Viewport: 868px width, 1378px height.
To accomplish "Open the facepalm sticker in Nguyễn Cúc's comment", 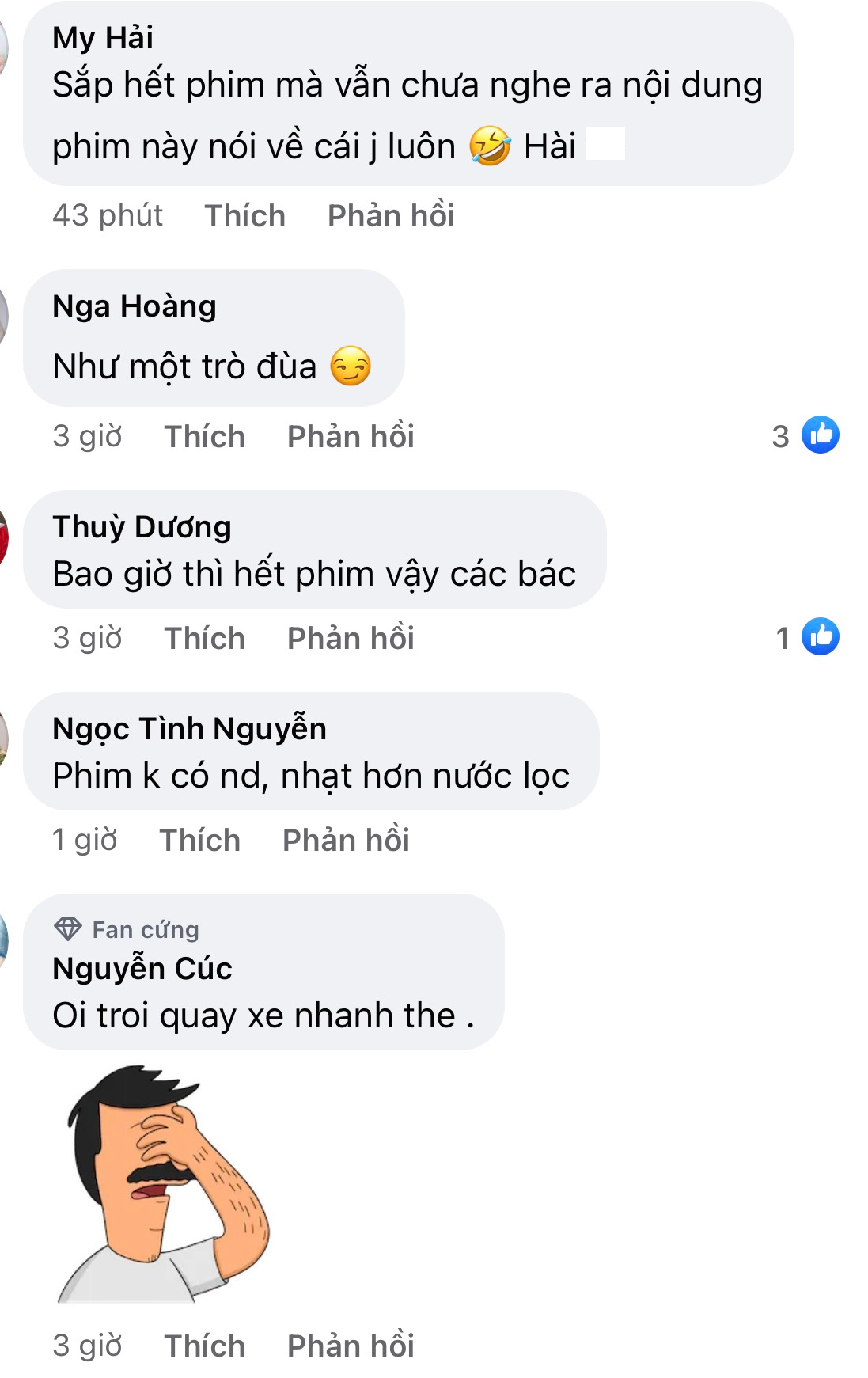I will tap(164, 1183).
